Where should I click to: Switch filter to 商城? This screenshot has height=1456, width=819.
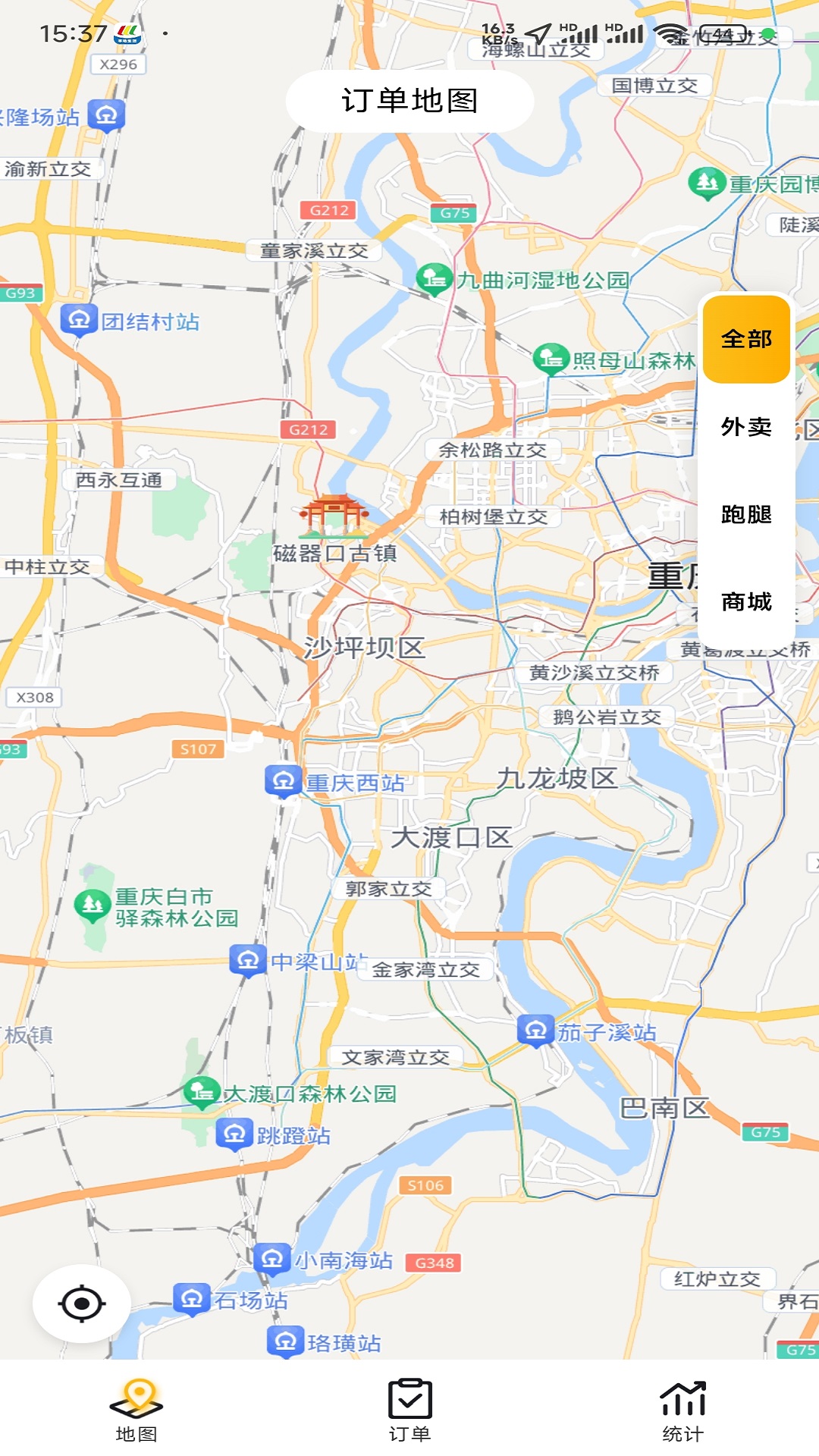(746, 603)
